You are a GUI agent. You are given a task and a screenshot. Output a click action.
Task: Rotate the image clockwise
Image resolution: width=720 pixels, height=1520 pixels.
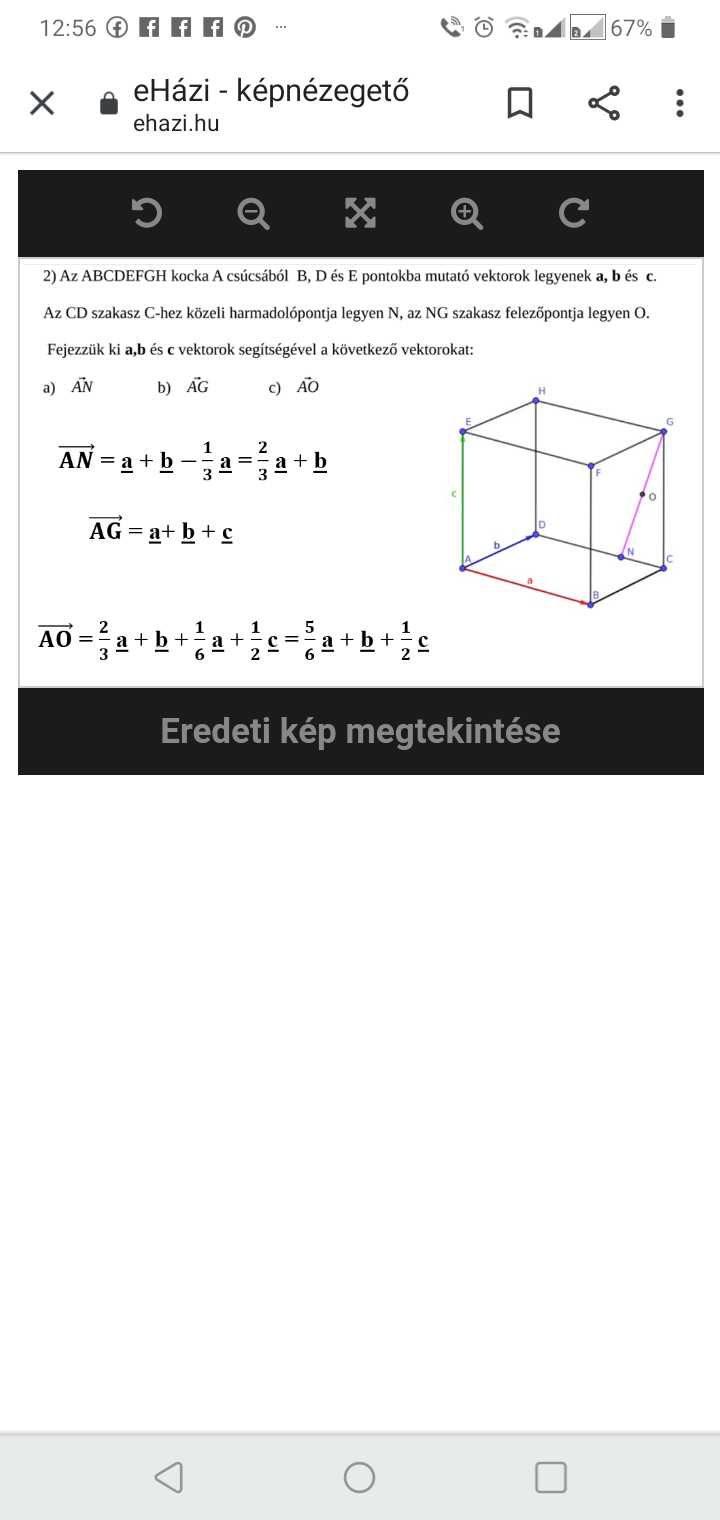pos(573,212)
